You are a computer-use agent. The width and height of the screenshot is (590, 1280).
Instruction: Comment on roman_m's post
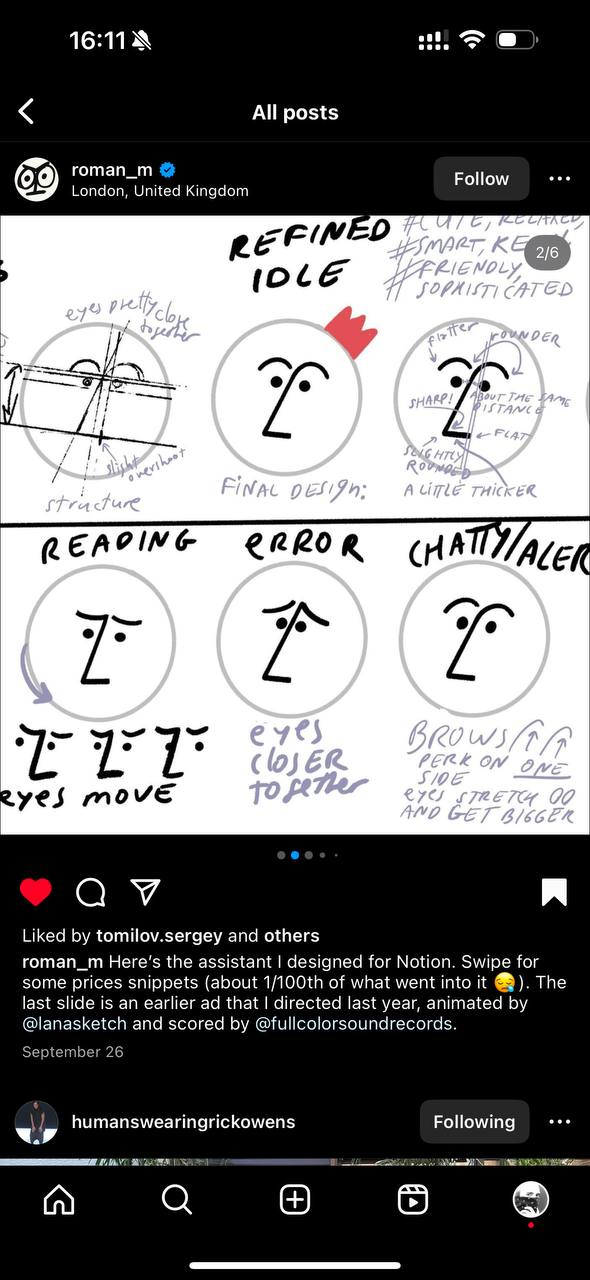coord(91,892)
